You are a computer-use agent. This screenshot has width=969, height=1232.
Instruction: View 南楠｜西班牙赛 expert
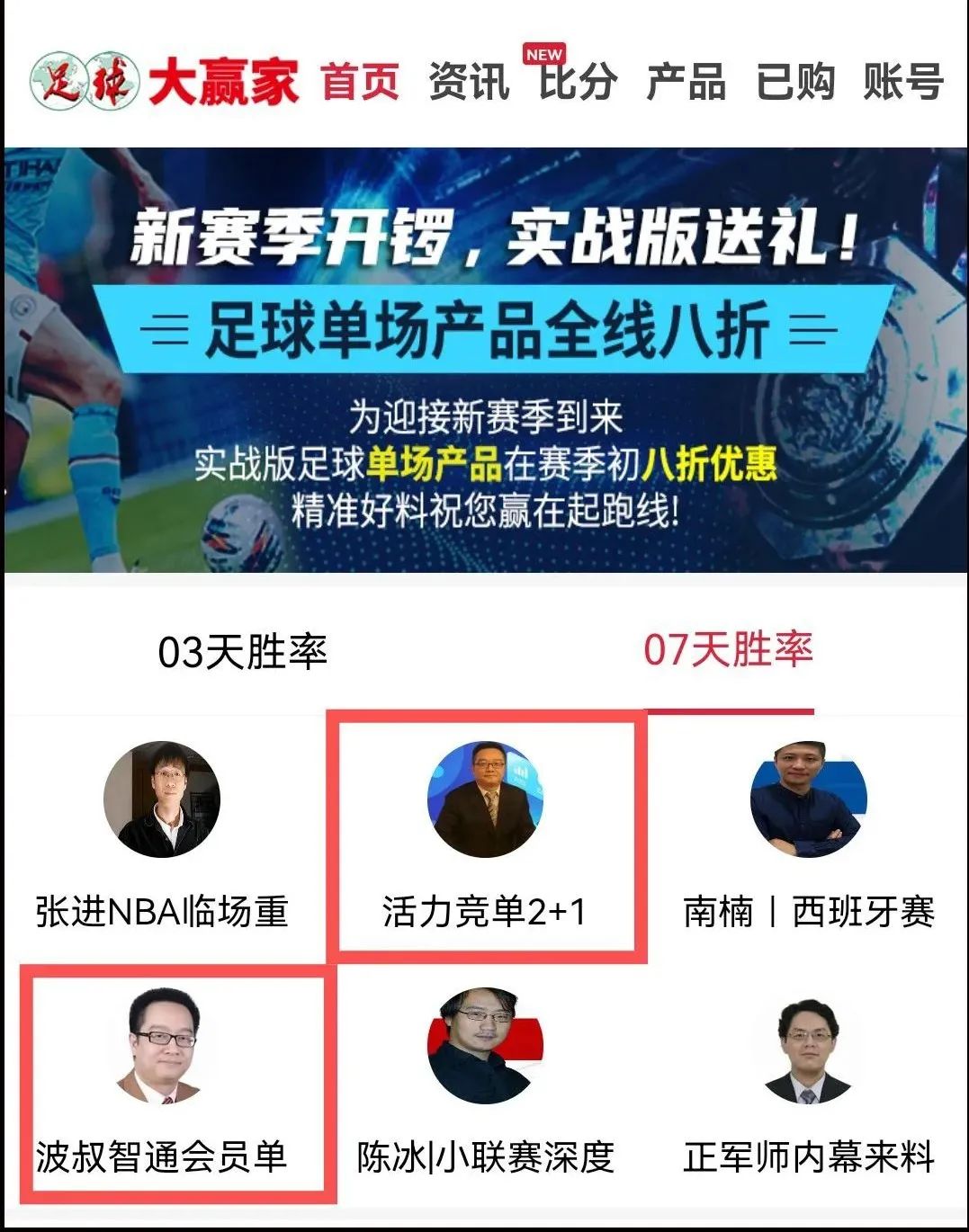(808, 836)
